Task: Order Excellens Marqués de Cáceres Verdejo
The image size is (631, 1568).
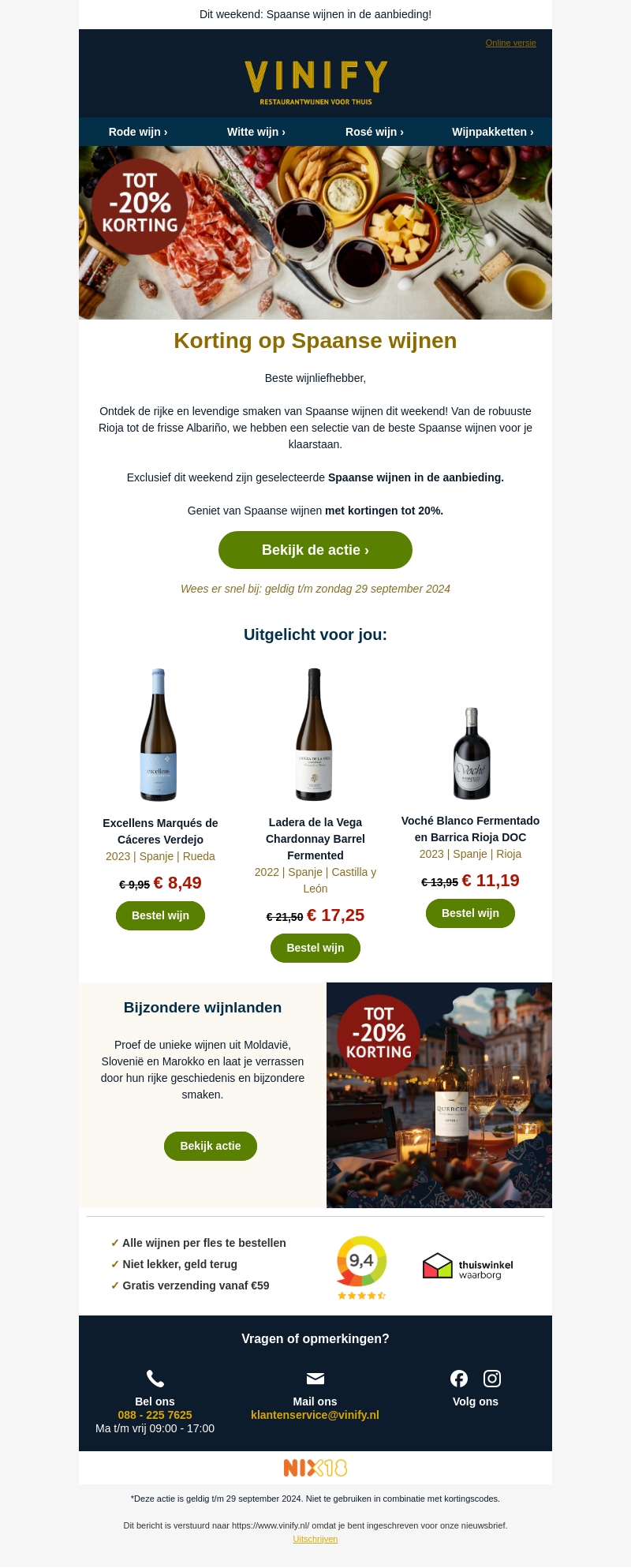Action: [160, 915]
